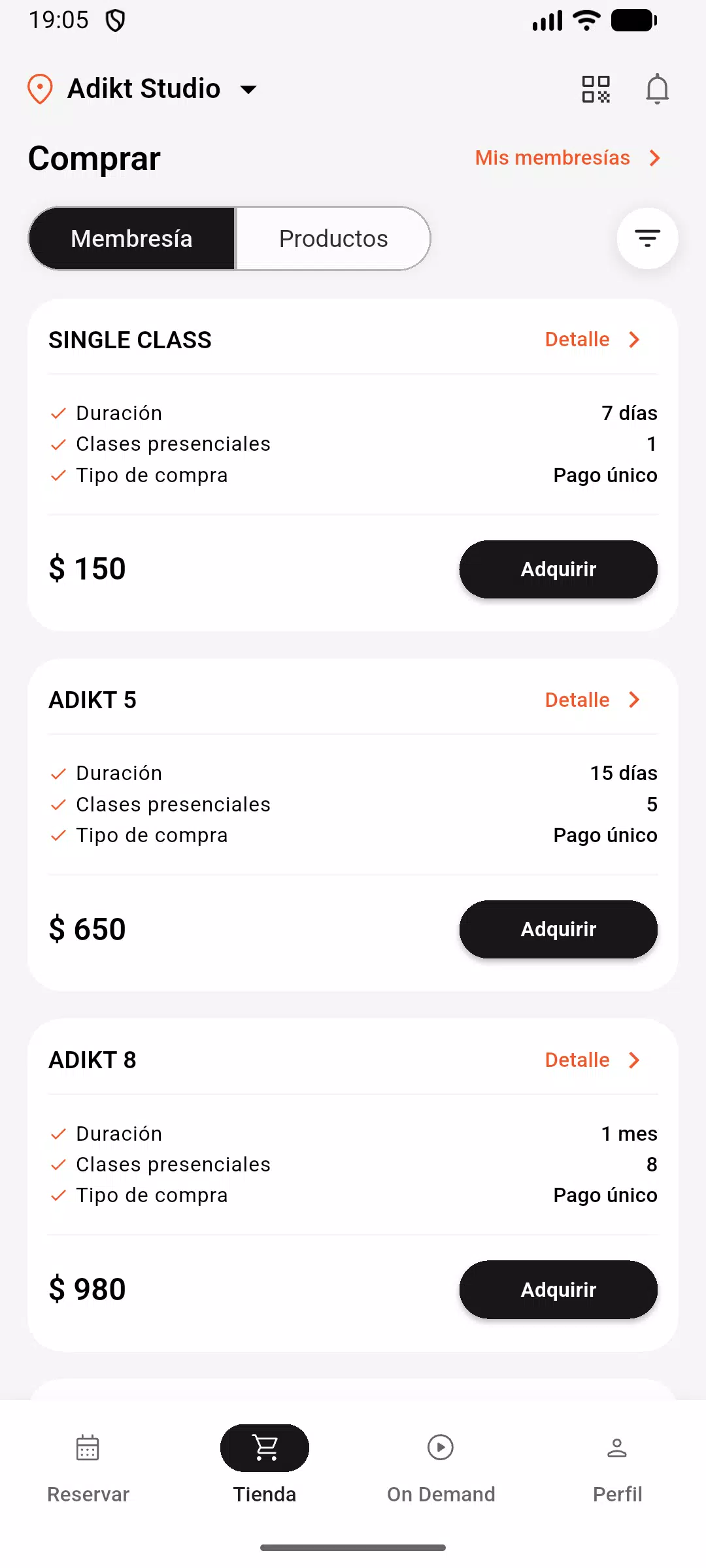View Detalle for SINGLE CLASS

pyautogui.click(x=592, y=340)
